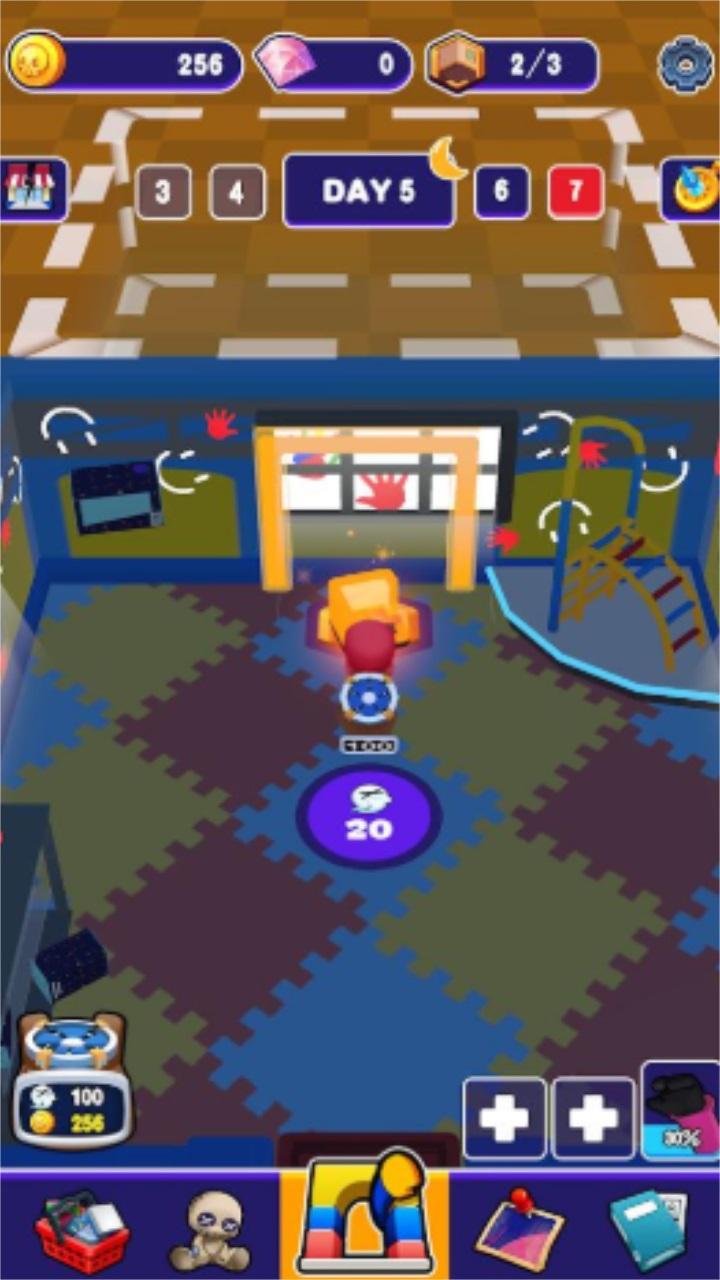The image size is (720, 1280).
Task: Open the 30% black item slot
Action: 680,1110
